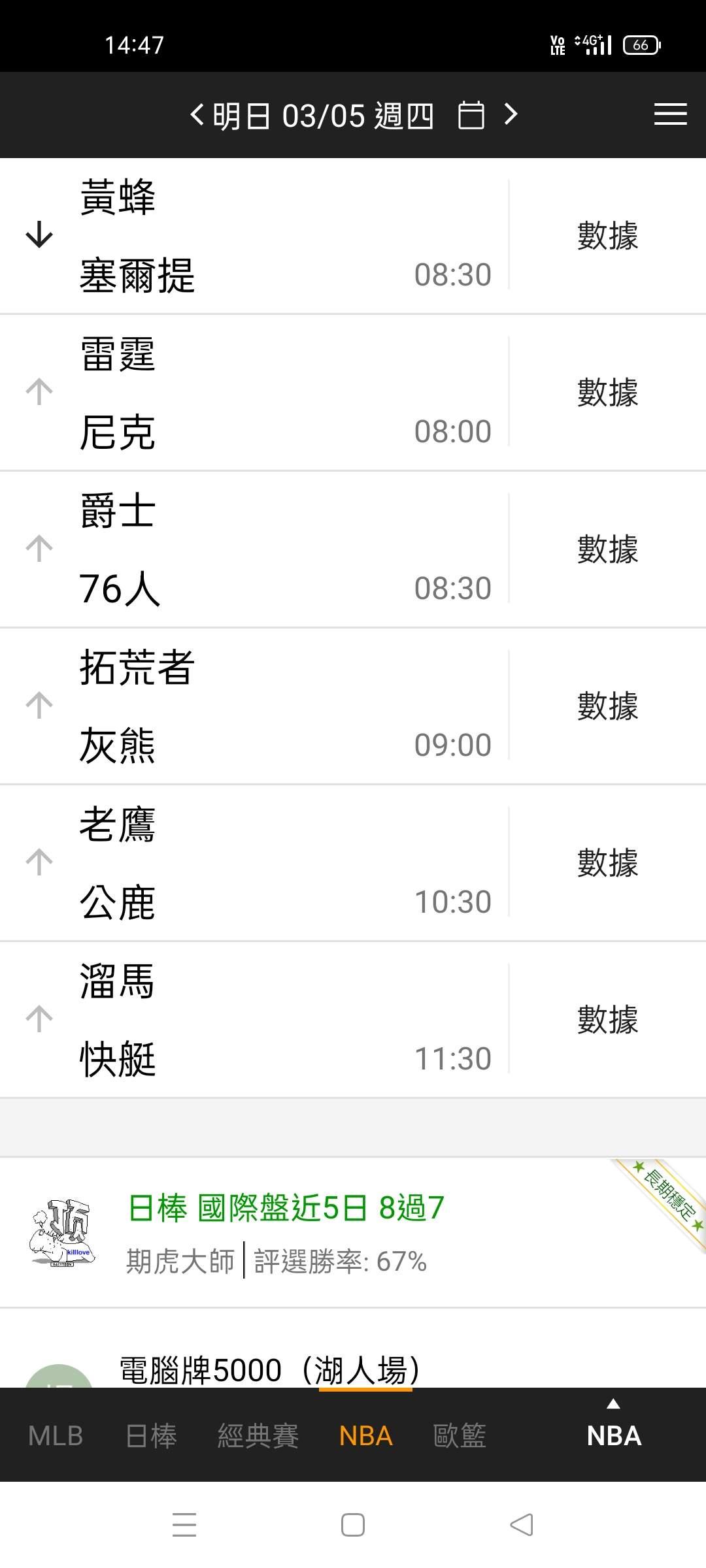Image resolution: width=706 pixels, height=1568 pixels.
Task: Show 數據 for 溜馬 vs 快艇
Action: 607,1019
